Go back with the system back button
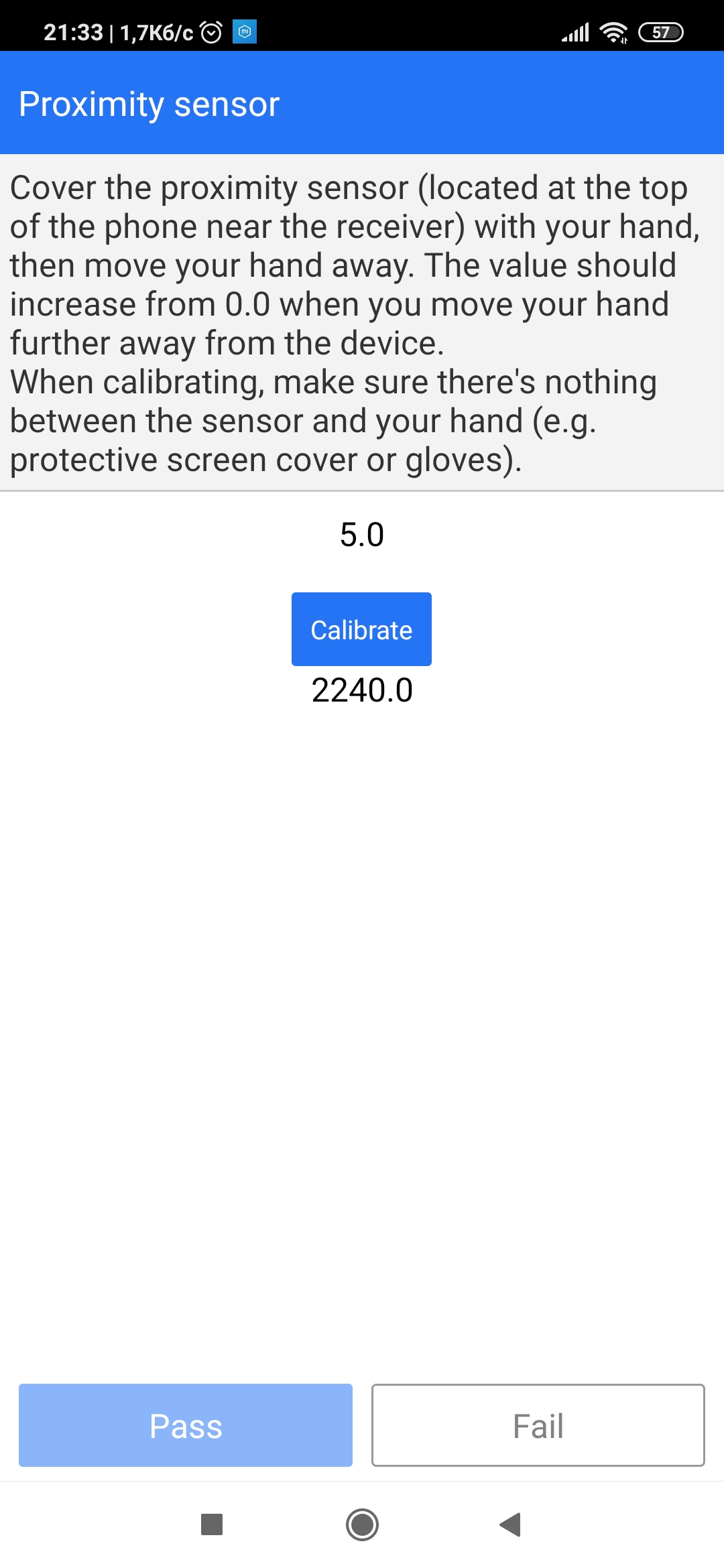The image size is (724, 1568). [x=511, y=1524]
